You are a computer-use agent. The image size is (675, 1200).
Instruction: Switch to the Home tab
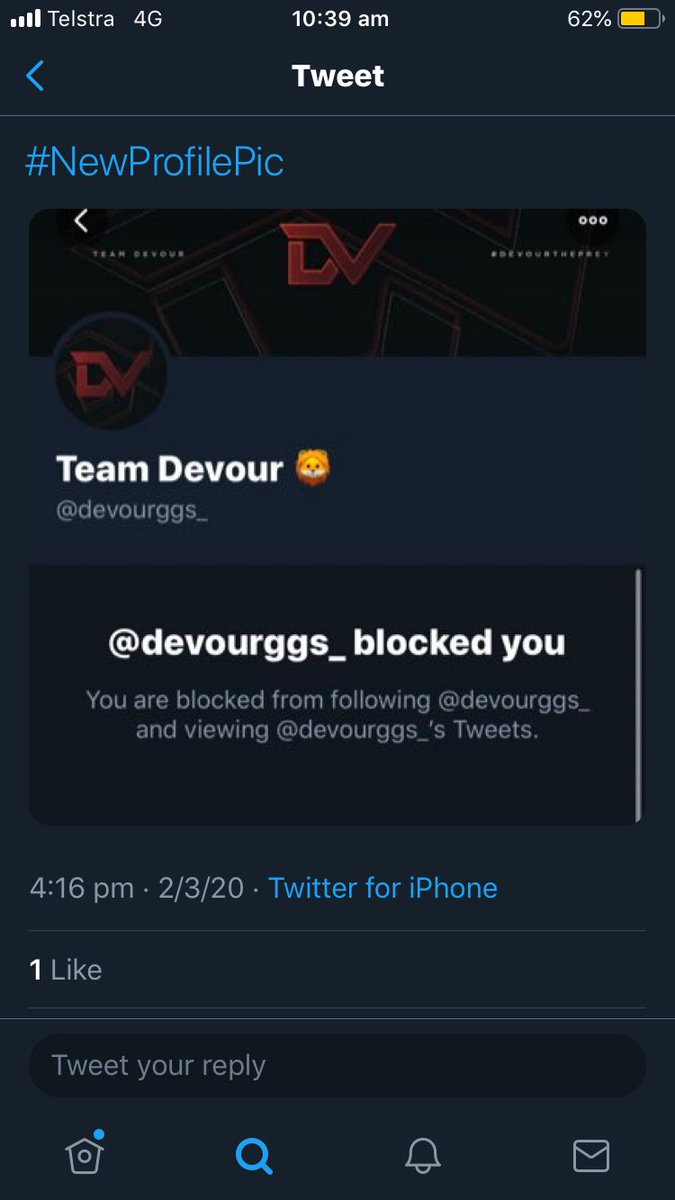(x=85, y=1156)
